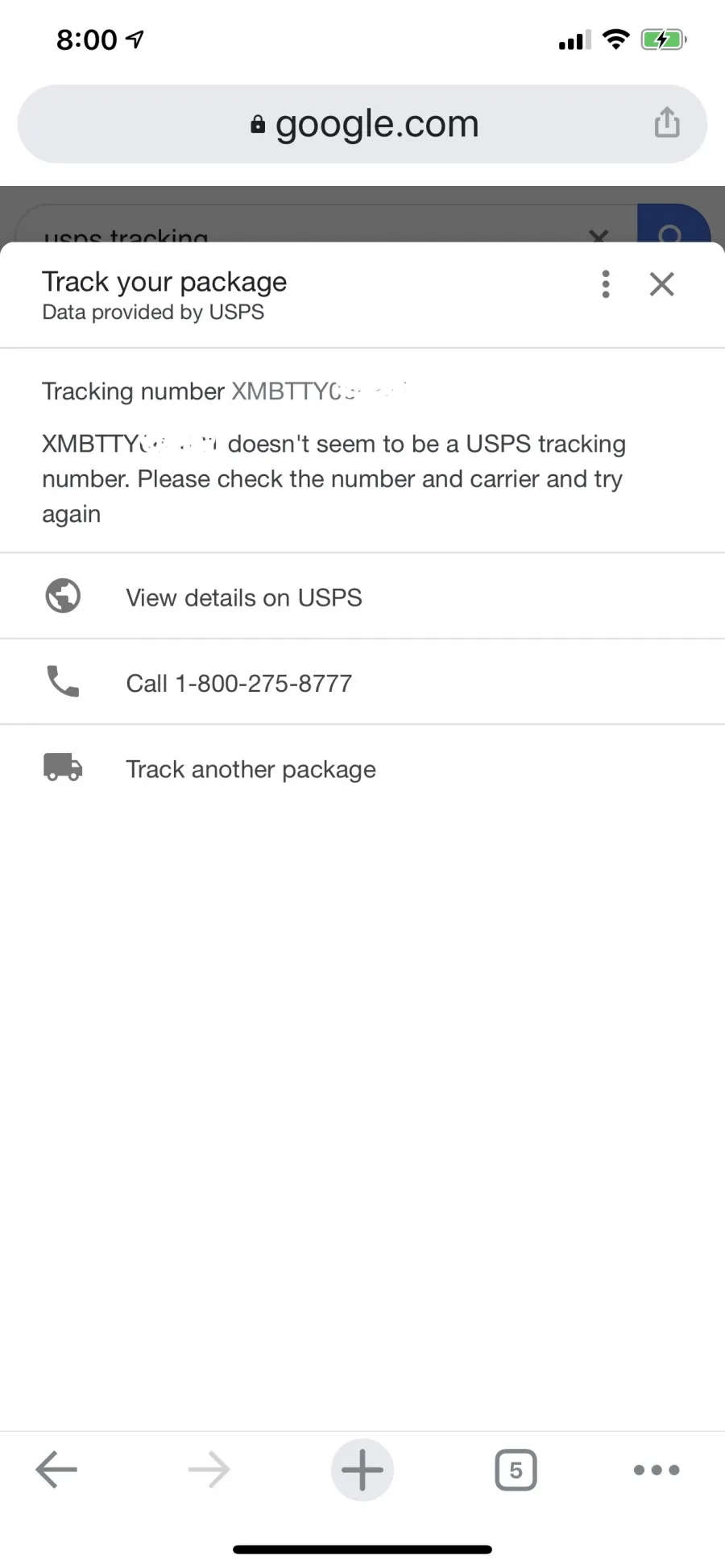This screenshot has height=1568, width=725.
Task: Open a new tab with the plus button
Action: coord(362,1470)
